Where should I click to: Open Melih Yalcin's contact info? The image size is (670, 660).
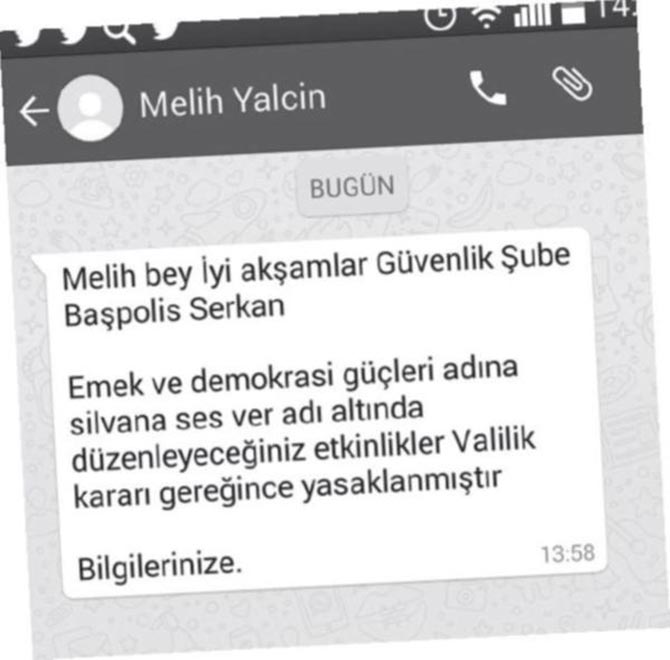coord(233,101)
